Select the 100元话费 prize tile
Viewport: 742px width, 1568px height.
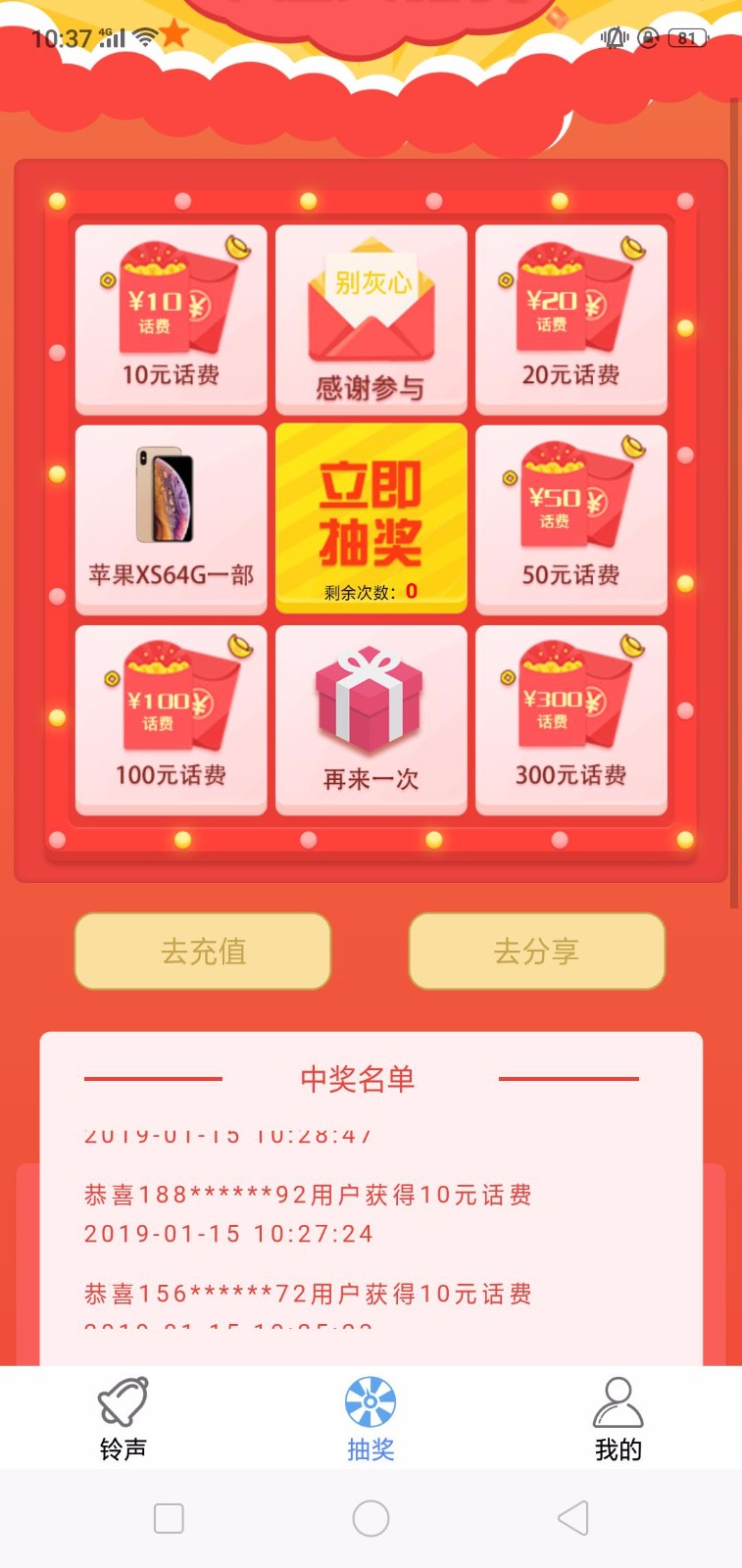171,717
